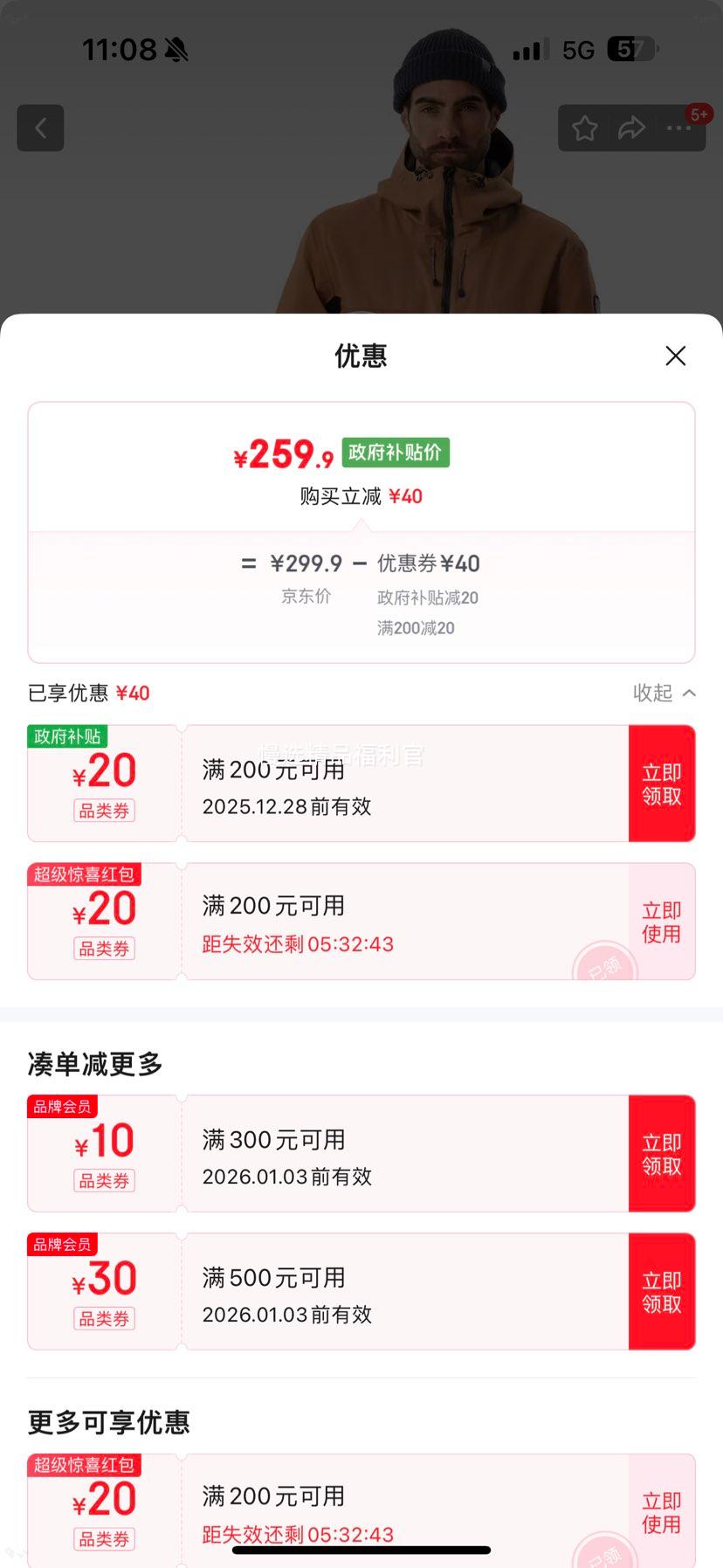The width and height of the screenshot is (723, 1568).
Task: Collapse the 已享优惠 section via 收起
Action: pos(652,693)
